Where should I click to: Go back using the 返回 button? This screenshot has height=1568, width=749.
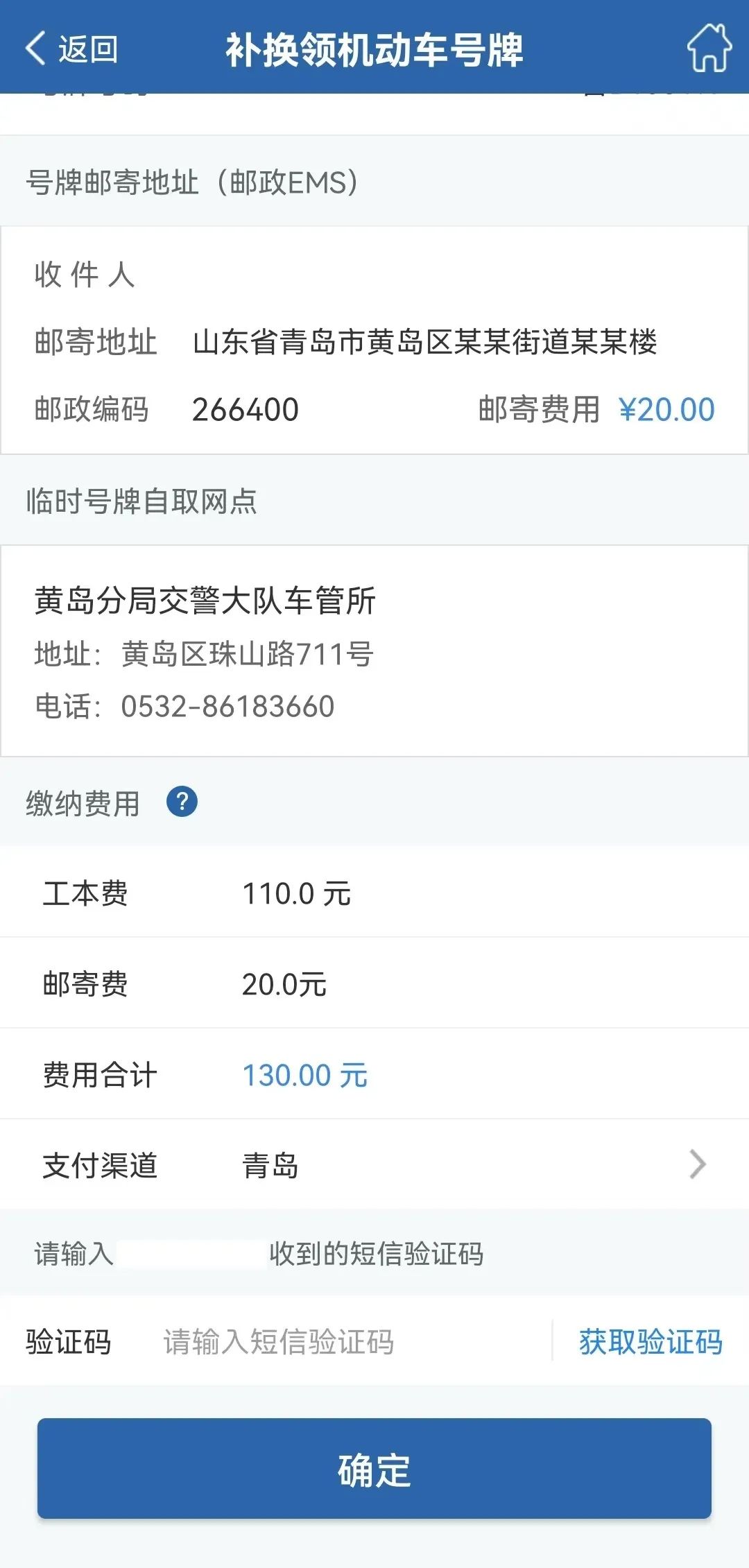[x=71, y=49]
